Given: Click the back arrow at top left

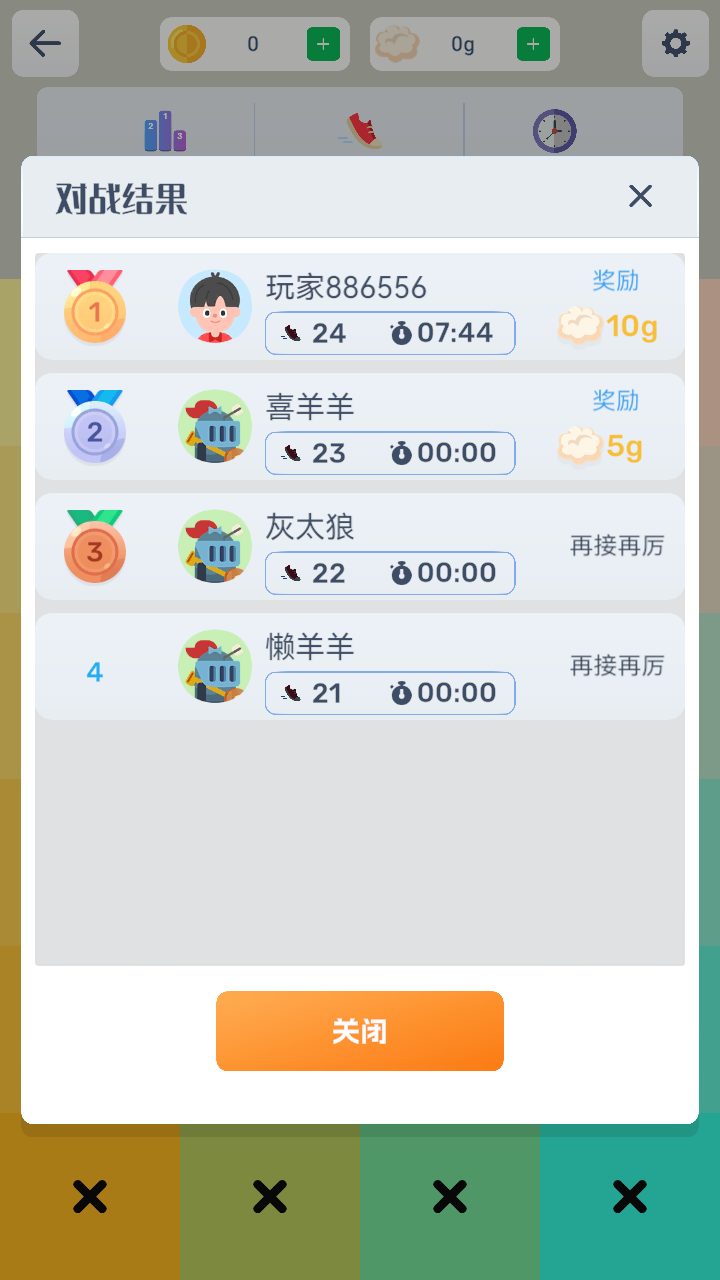Looking at the screenshot, I should tap(44, 43).
